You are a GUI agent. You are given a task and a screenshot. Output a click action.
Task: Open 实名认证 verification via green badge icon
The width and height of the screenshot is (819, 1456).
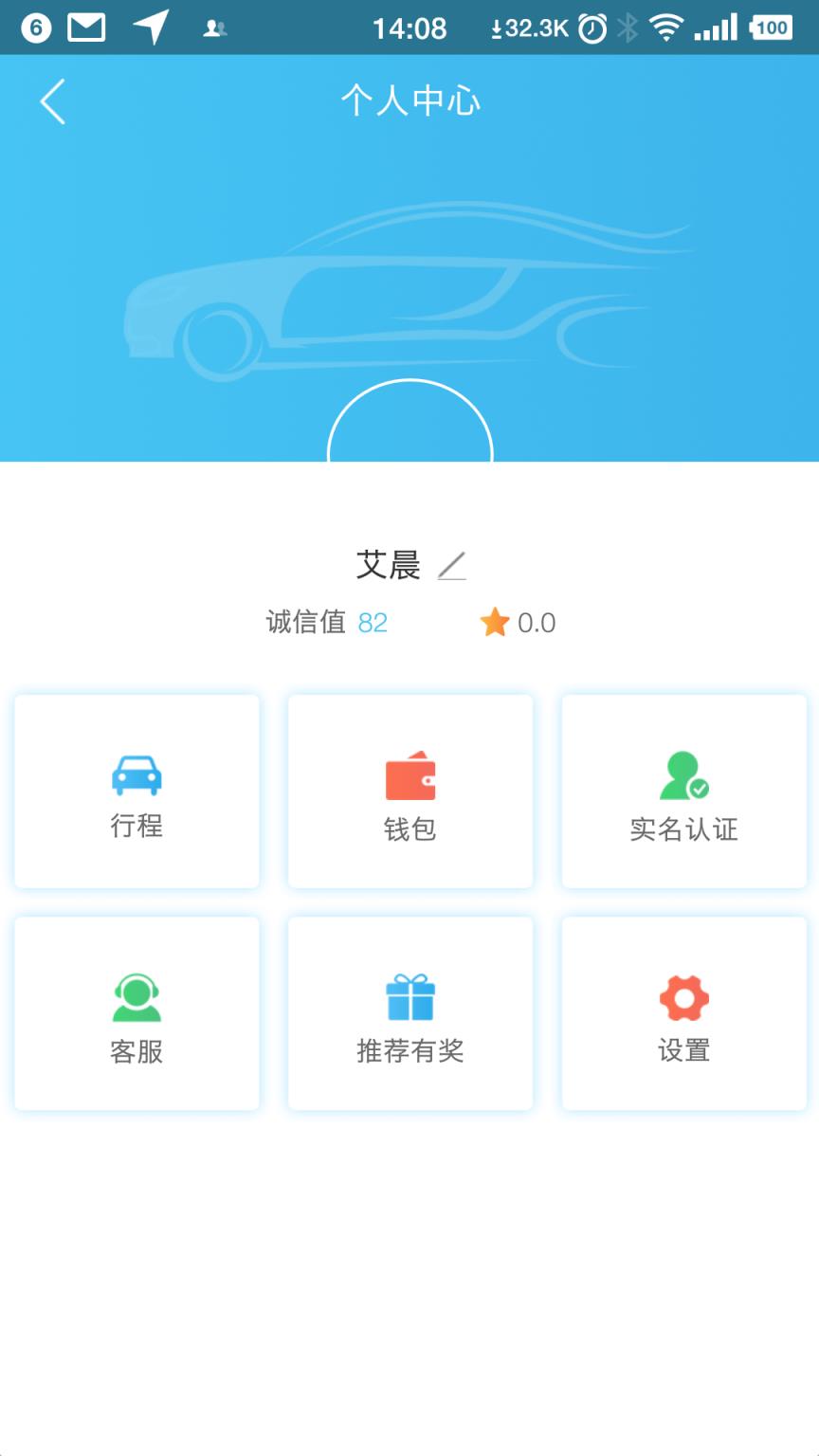pyautogui.click(x=683, y=774)
